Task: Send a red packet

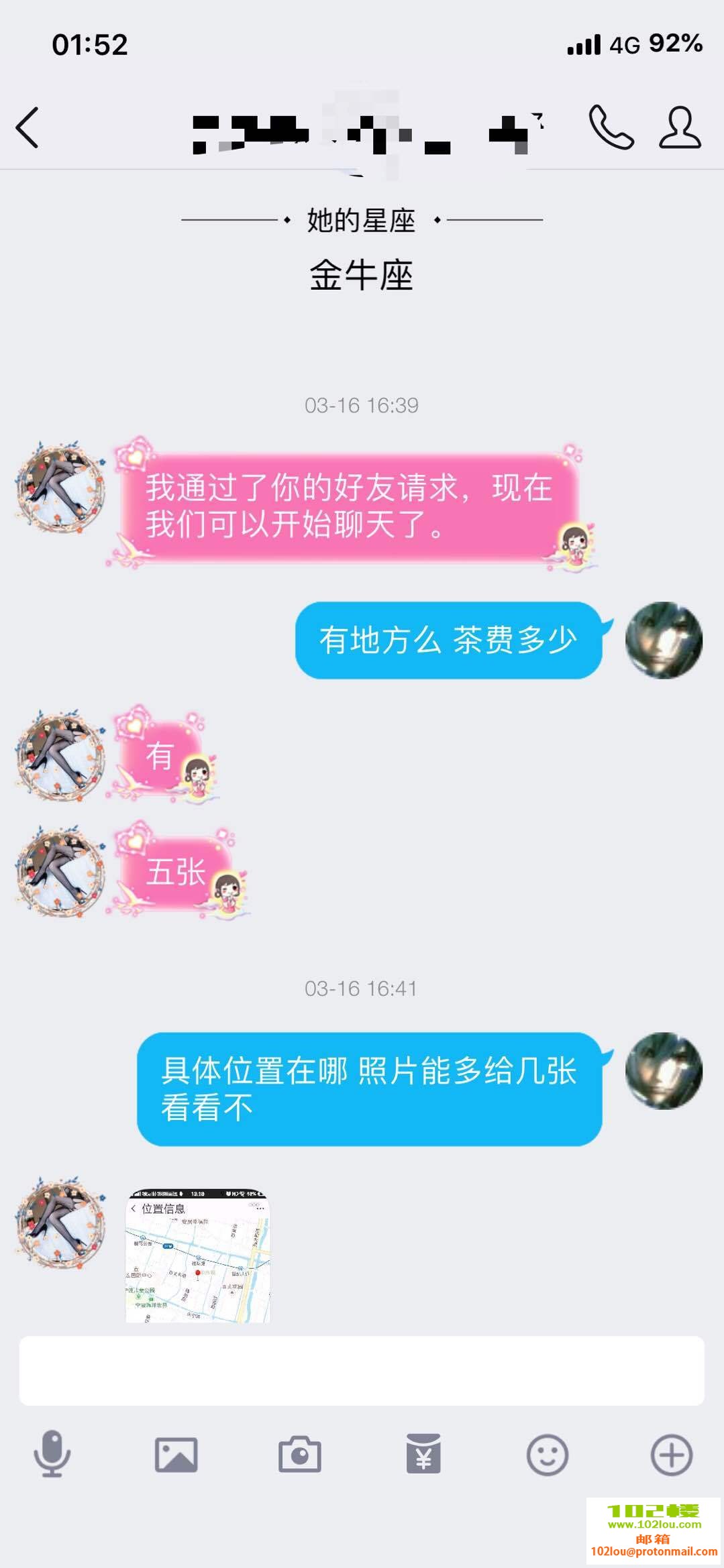Action: [423, 1454]
